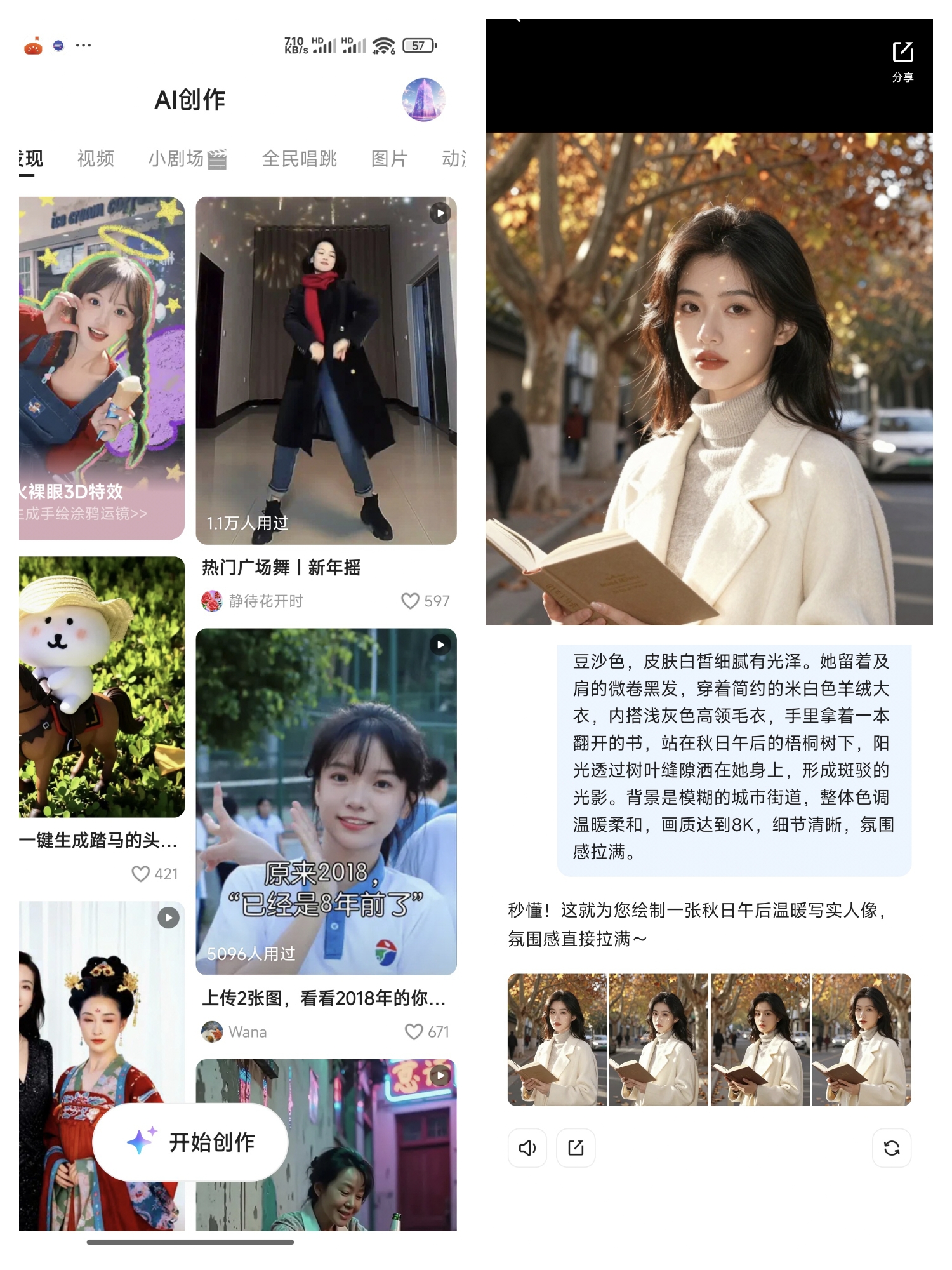Select the 全民唱跳 tab
This screenshot has width=952, height=1270.
pyautogui.click(x=300, y=159)
